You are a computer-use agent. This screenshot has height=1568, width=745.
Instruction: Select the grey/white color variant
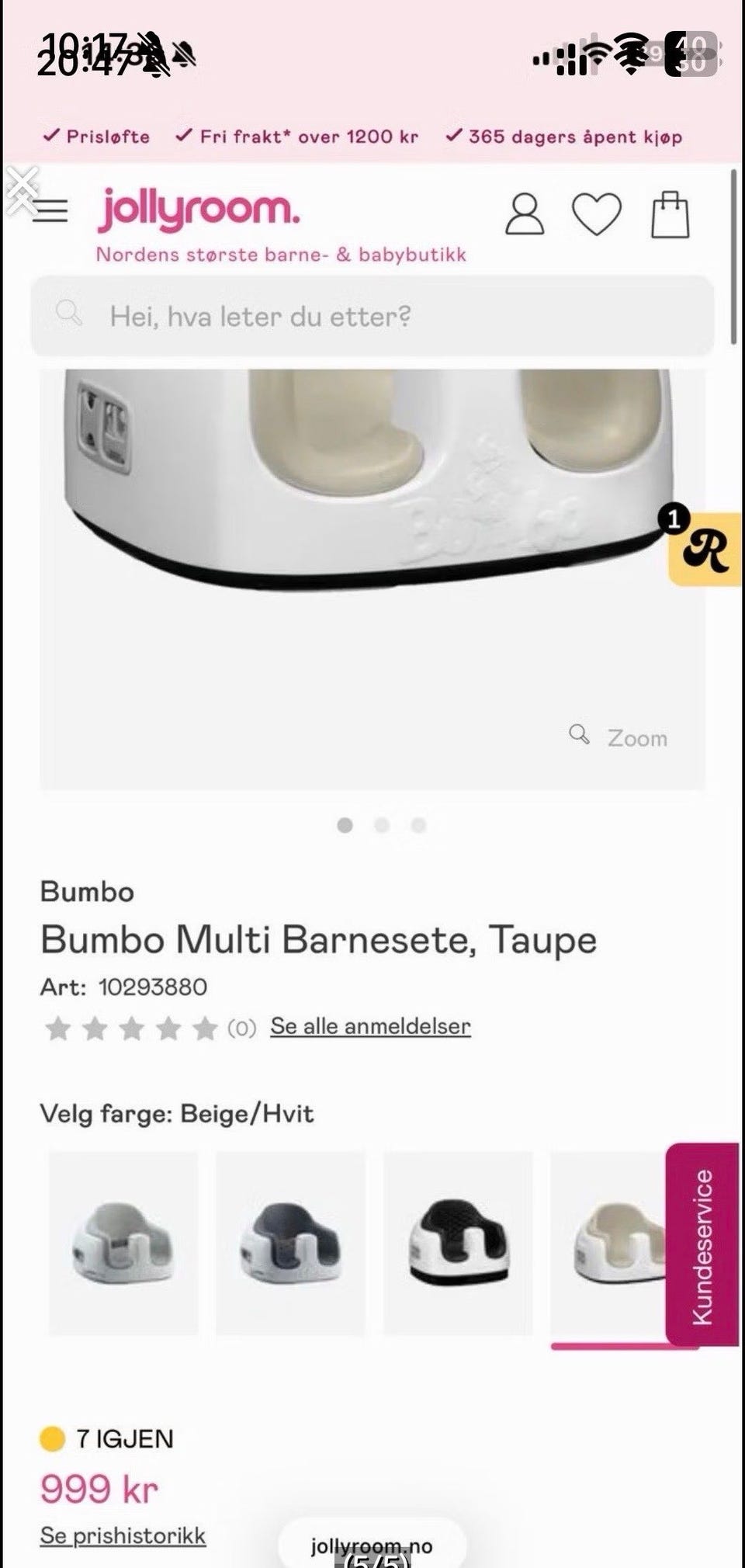click(123, 1243)
